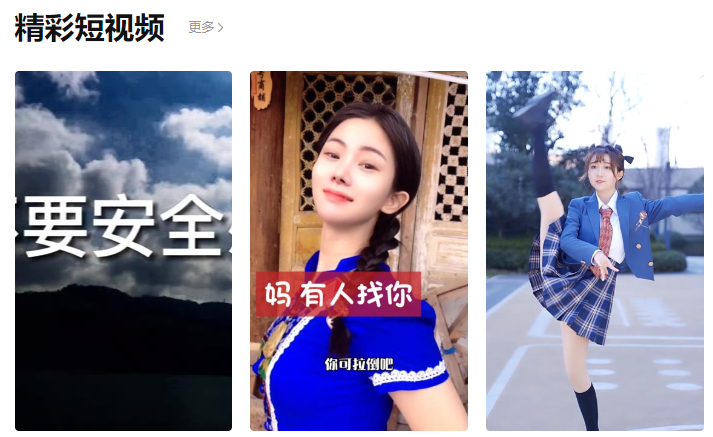Open the 更多 link for short videos

click(x=205, y=27)
